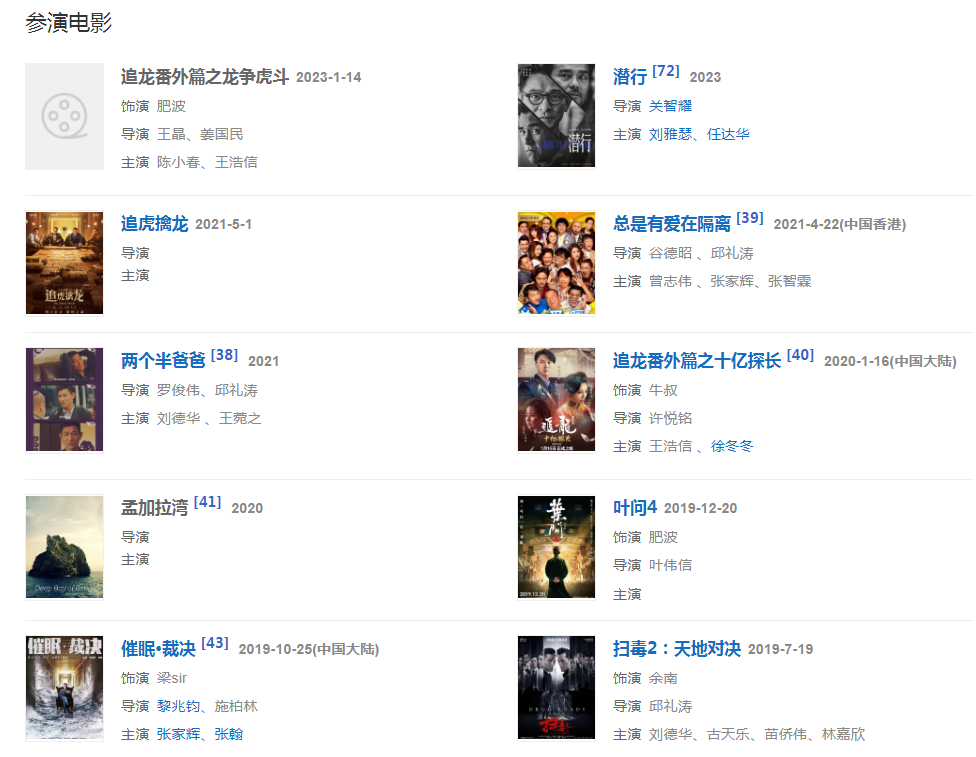This screenshot has width=976, height=757.
Task: Open 追龙番外篇之十亿探长 title link
Action: (x=697, y=361)
